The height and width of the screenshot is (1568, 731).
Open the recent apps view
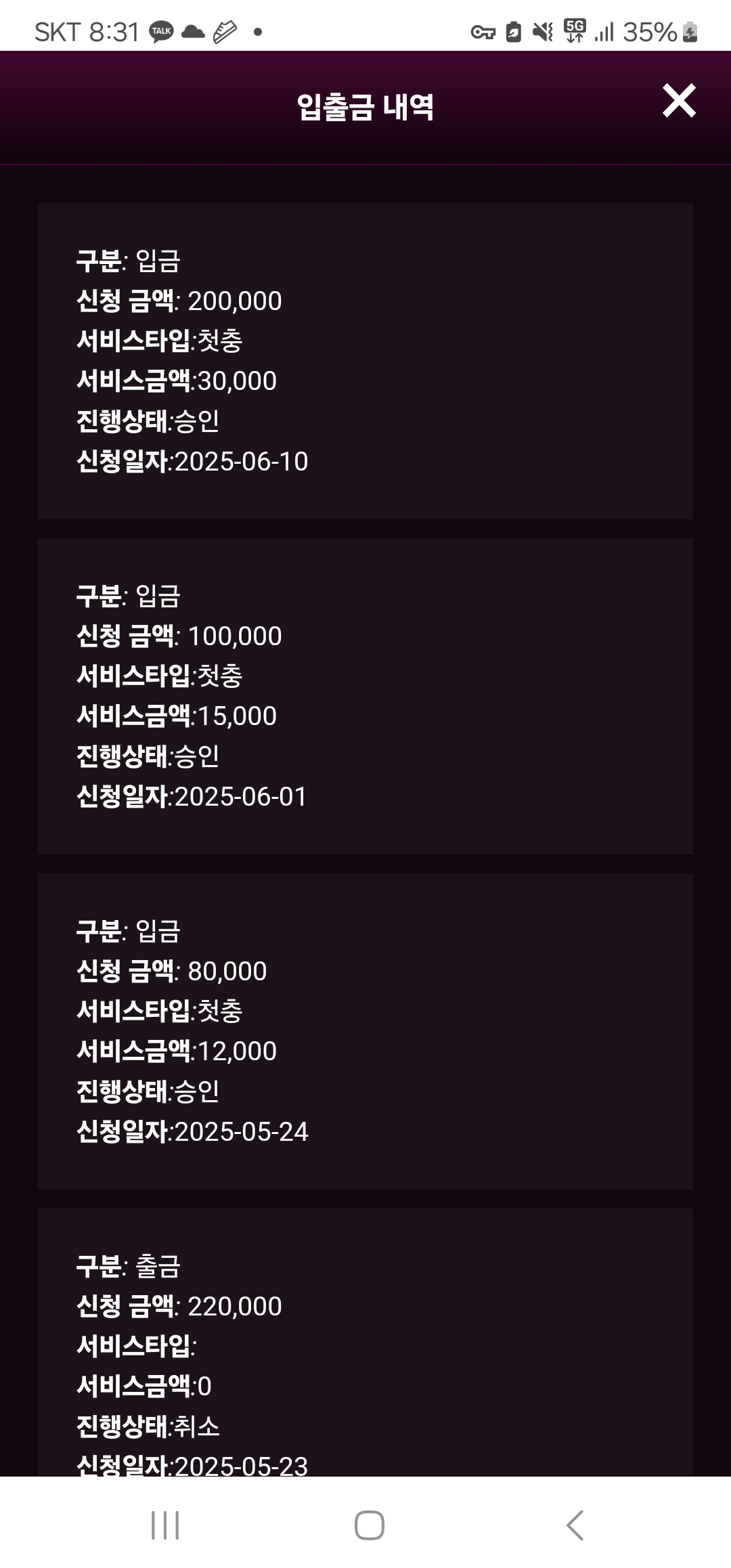[165, 1525]
